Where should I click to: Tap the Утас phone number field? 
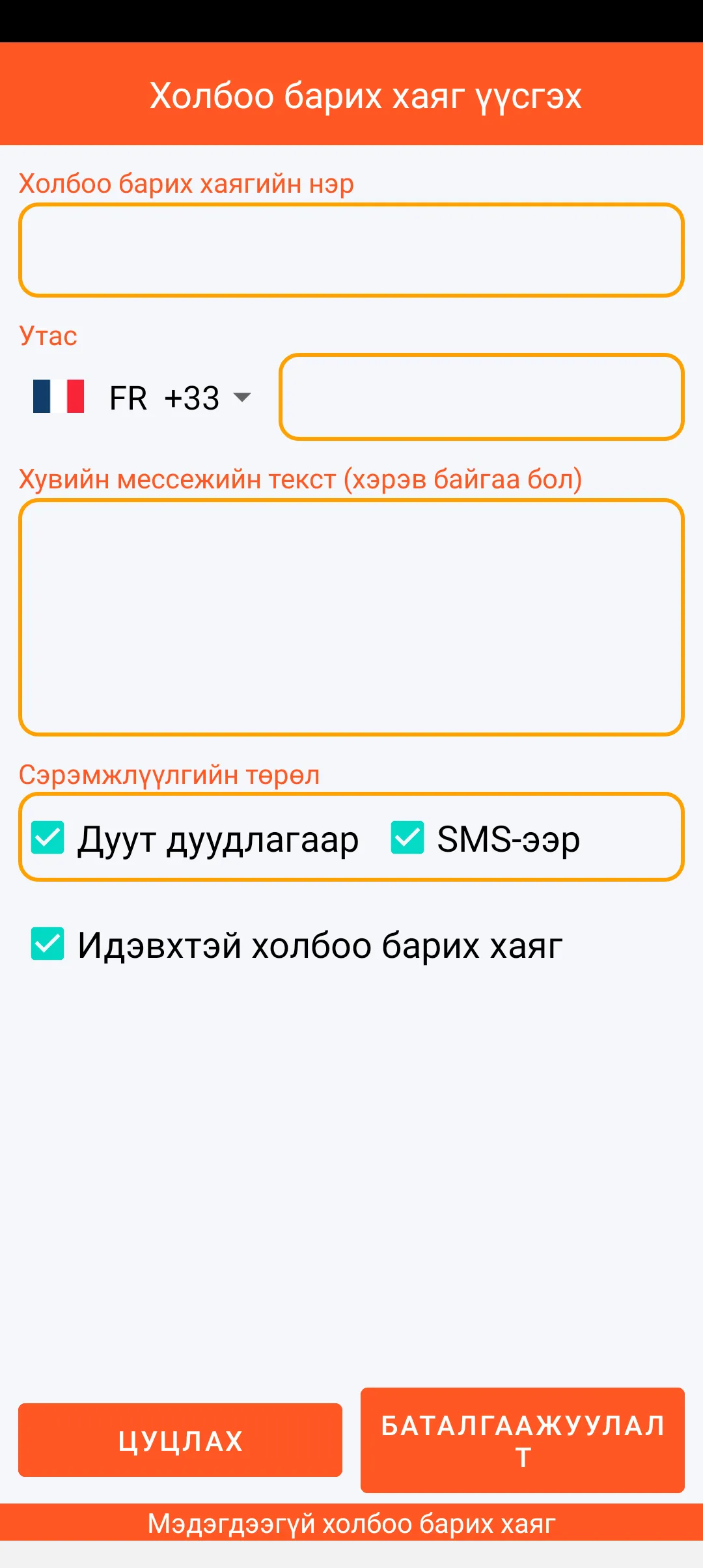point(482,397)
